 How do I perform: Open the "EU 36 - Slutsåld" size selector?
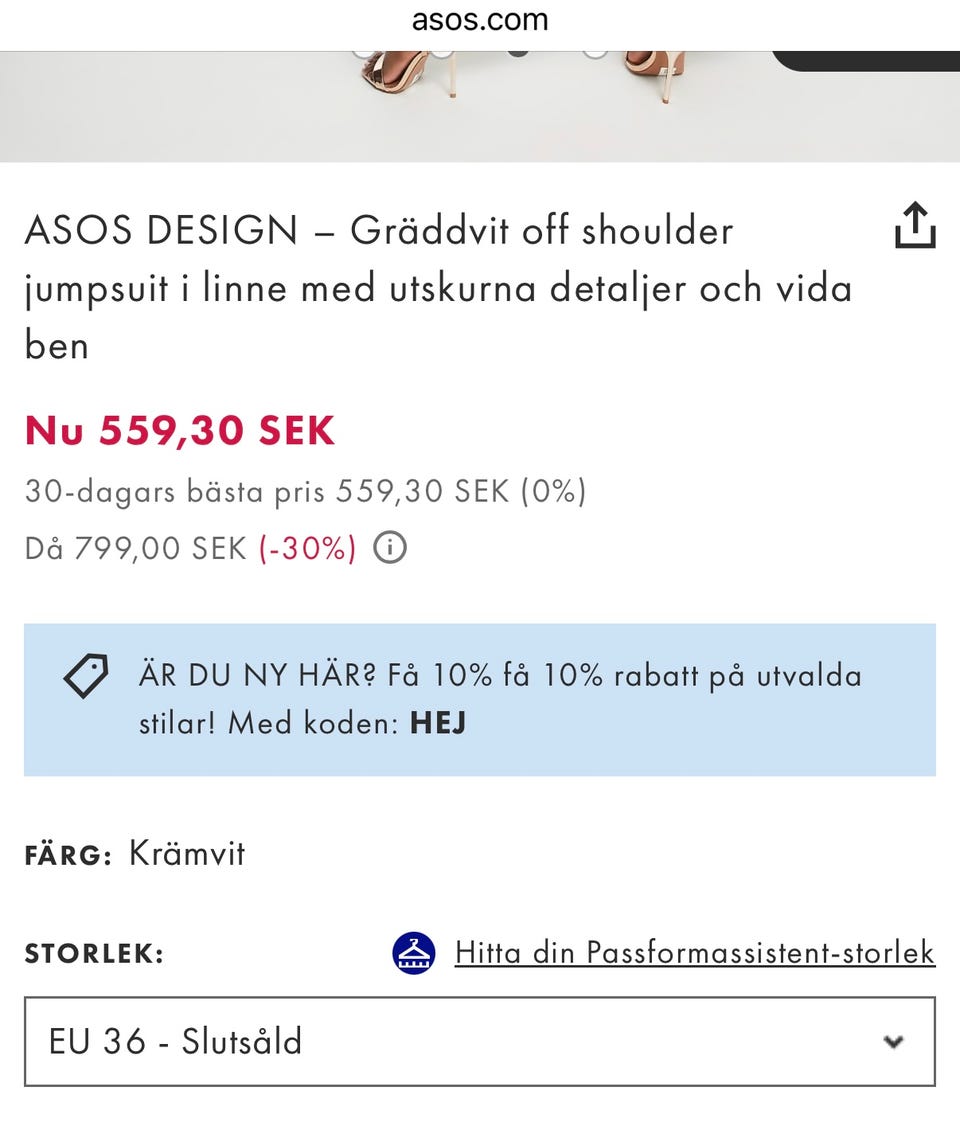480,1041
